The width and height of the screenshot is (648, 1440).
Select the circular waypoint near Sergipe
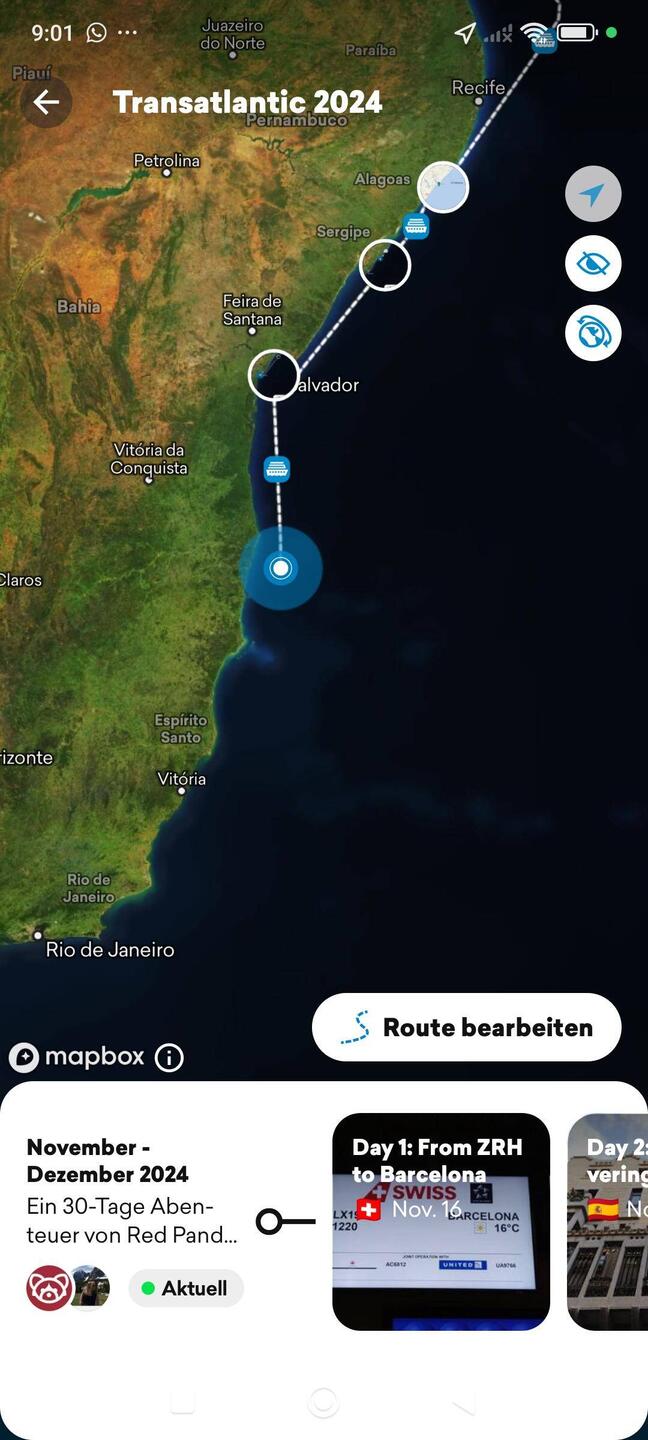click(x=385, y=265)
